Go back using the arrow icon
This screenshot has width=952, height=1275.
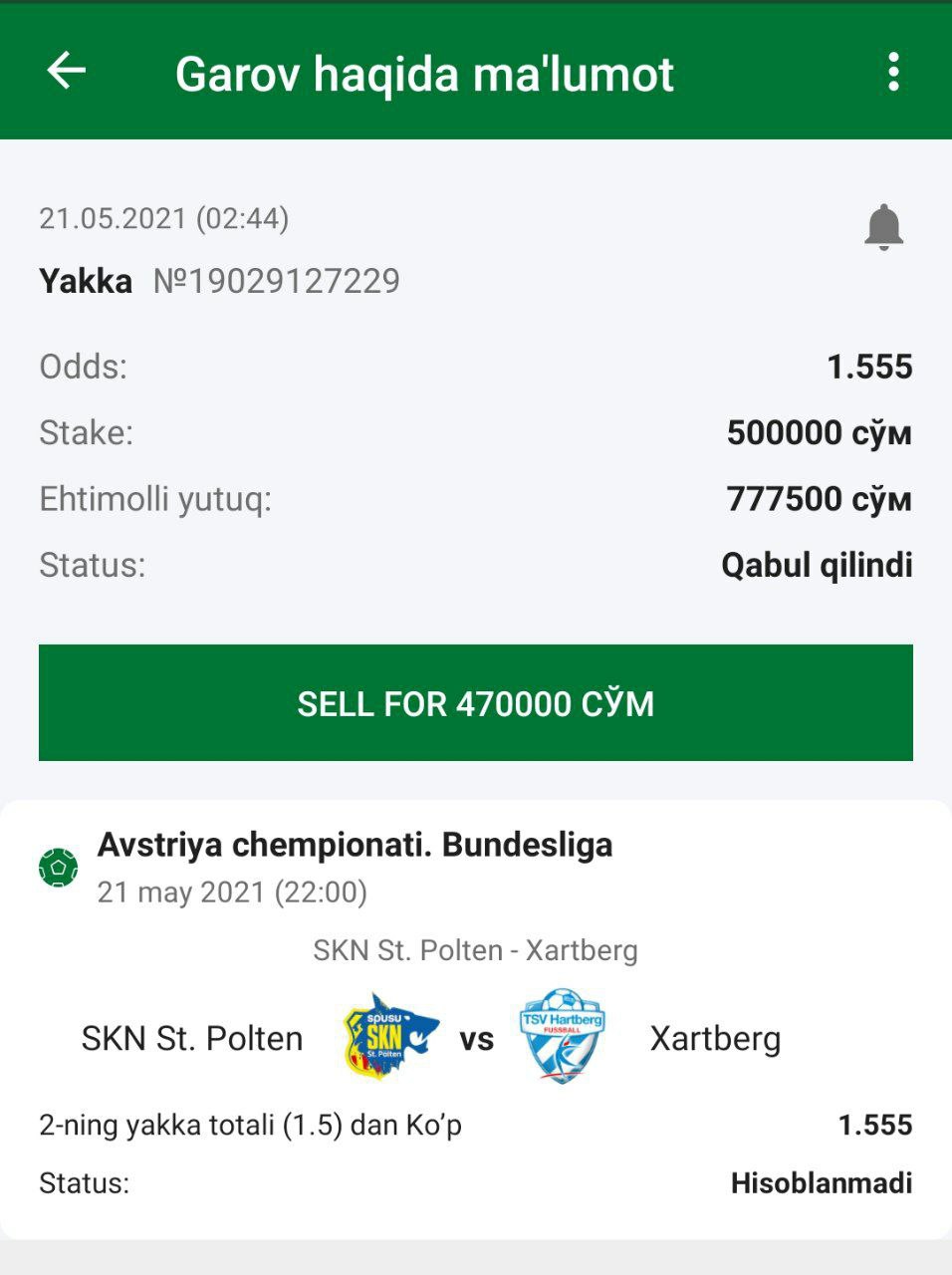(67, 72)
